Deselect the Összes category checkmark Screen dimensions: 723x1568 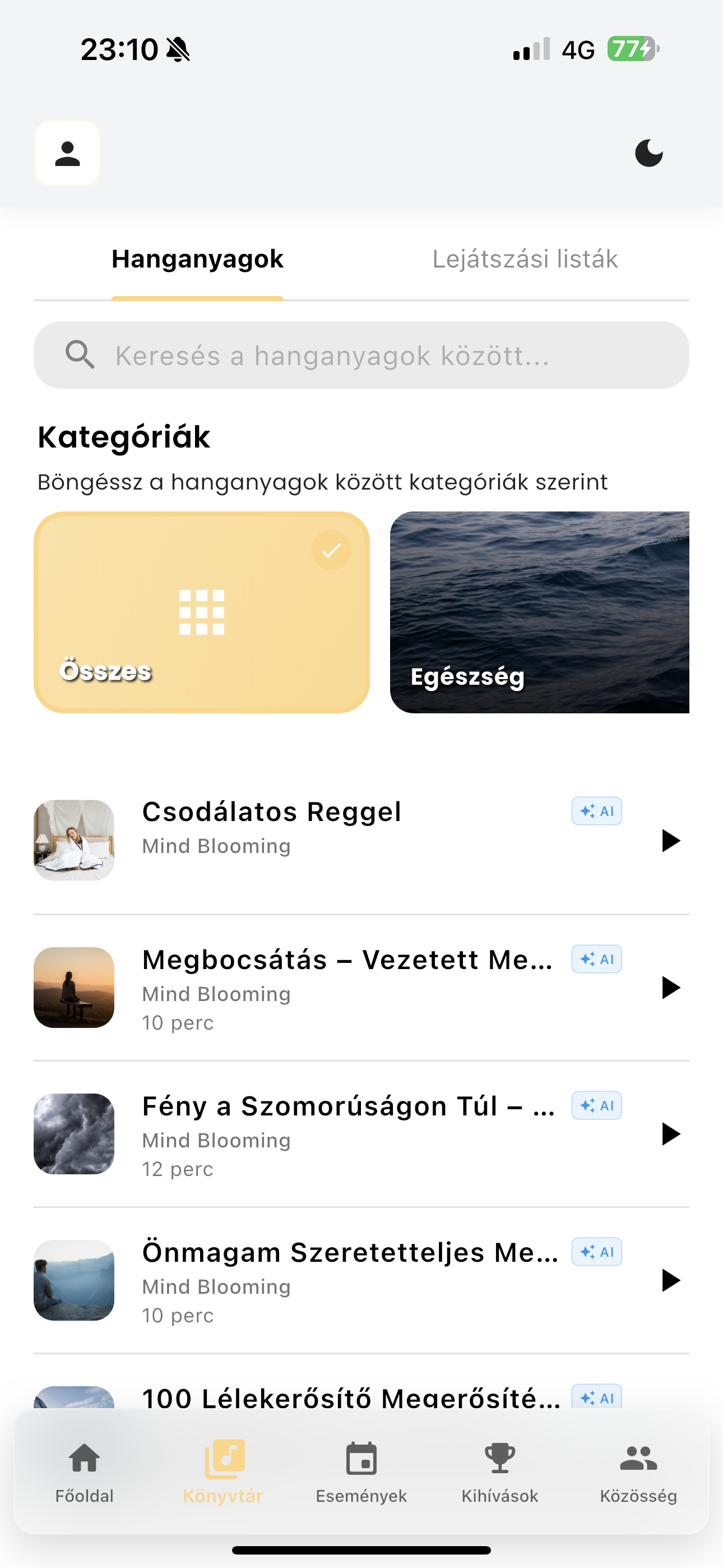(331, 550)
